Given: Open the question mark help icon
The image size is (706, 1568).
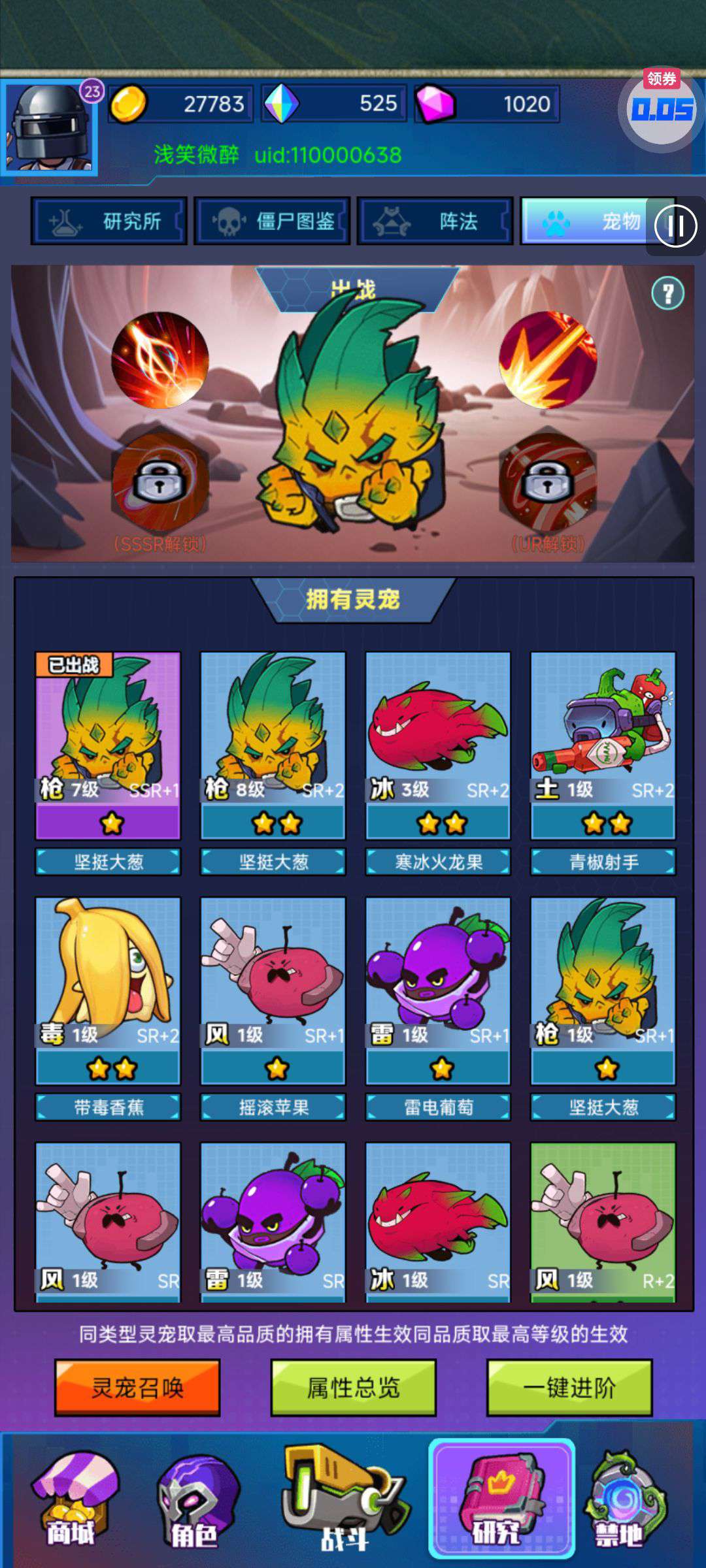Looking at the screenshot, I should tap(667, 293).
